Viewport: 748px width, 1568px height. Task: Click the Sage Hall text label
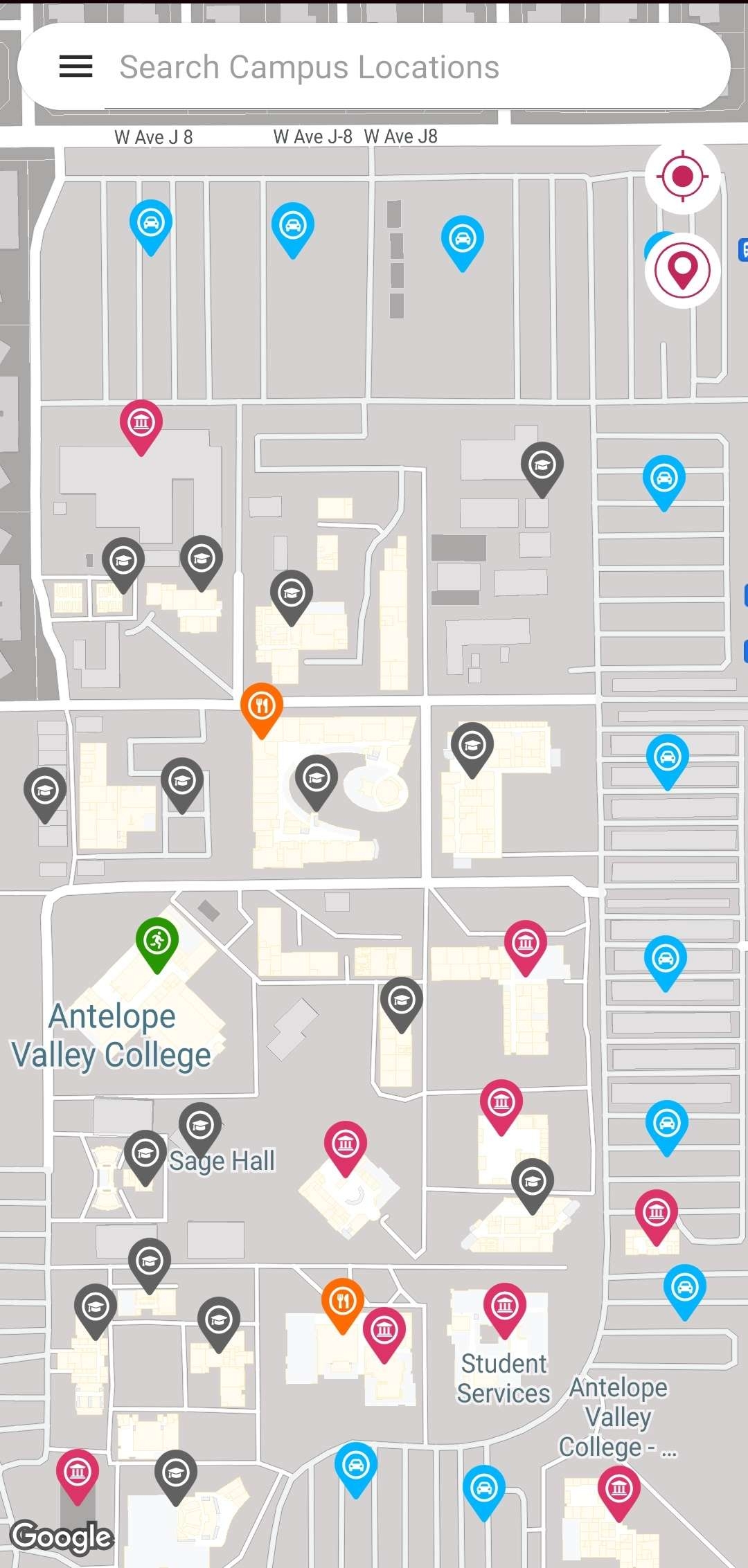coord(222,1160)
